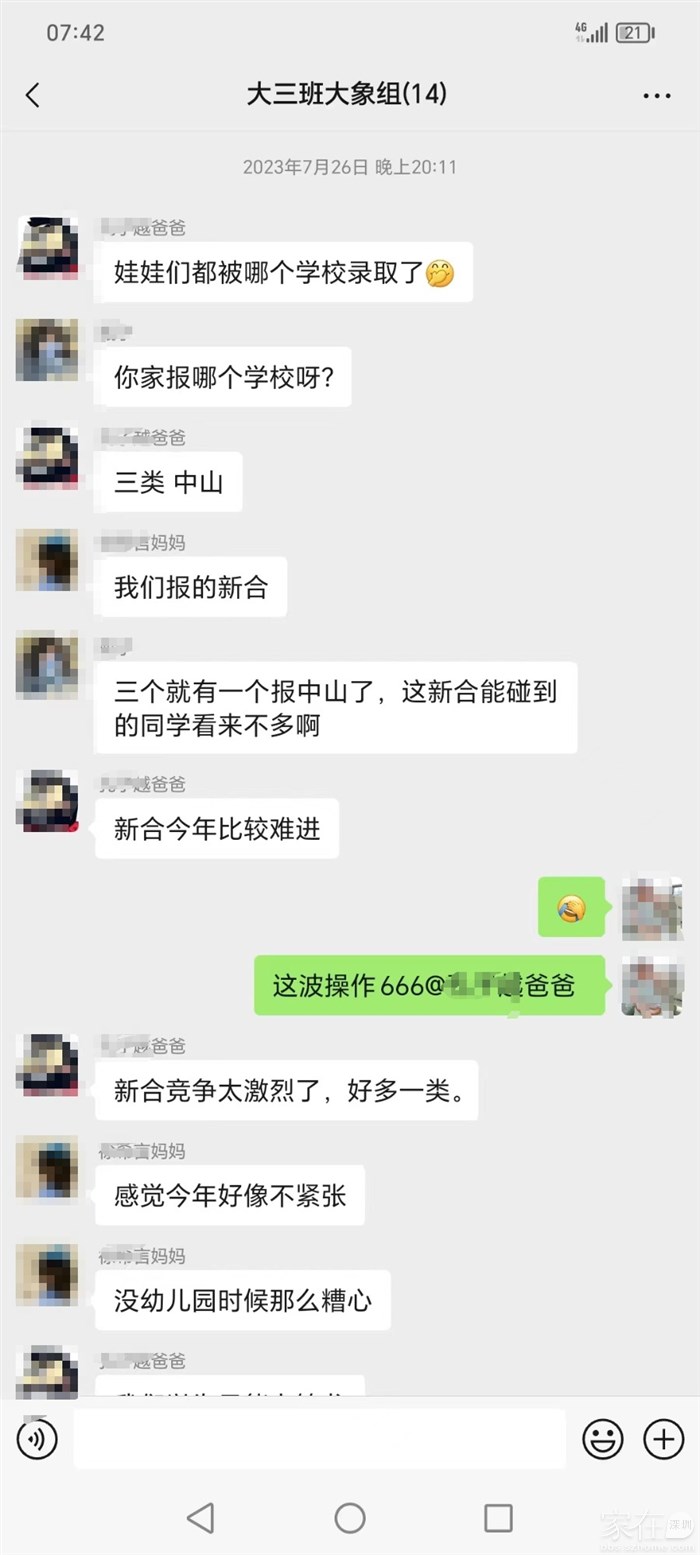Open the system recent apps button
Screen dimensions: 700x1555
pyautogui.click(x=498, y=1518)
